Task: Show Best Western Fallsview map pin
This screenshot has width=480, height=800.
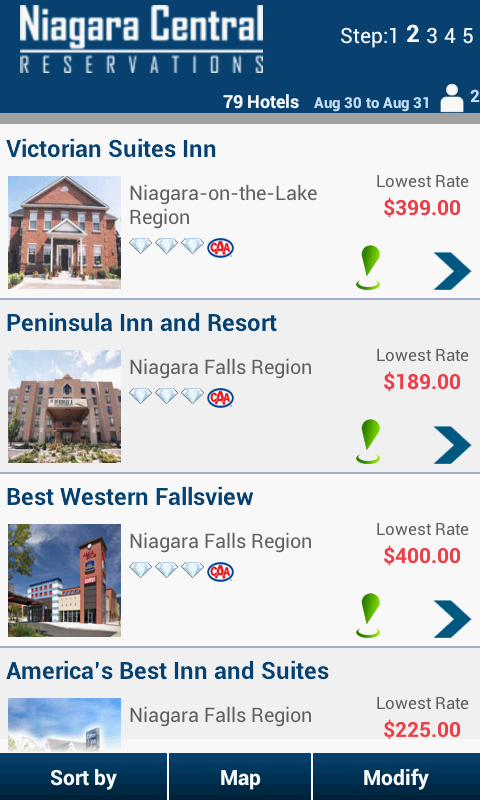Action: 369,616
